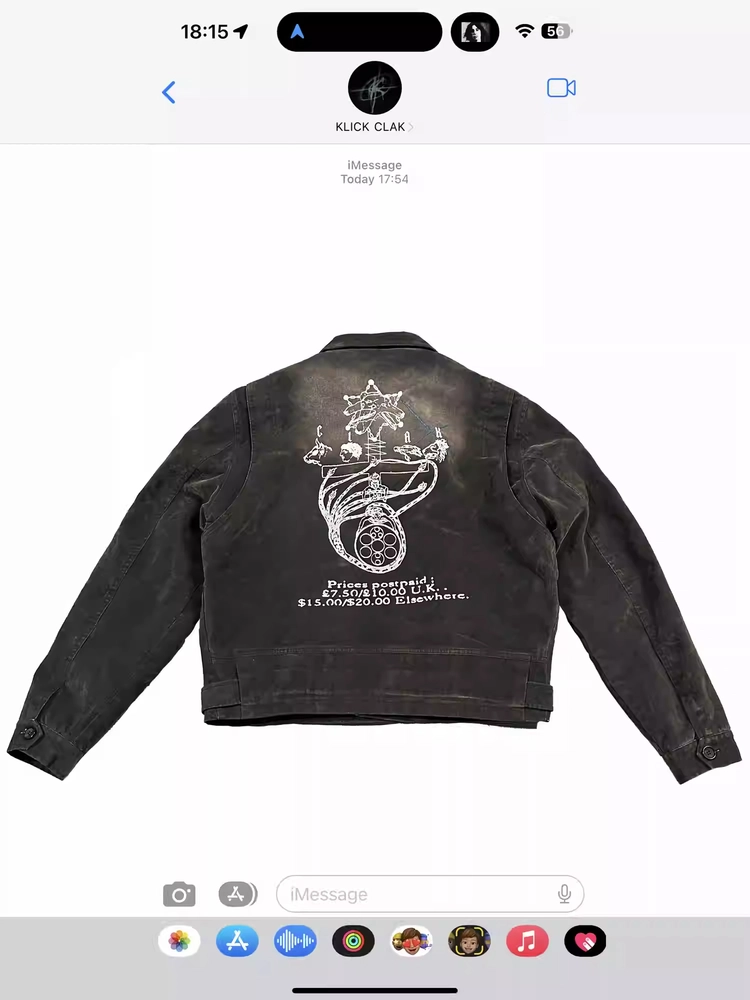Open KLICK CLAK contact details
750x1000 pixels.
click(x=375, y=98)
